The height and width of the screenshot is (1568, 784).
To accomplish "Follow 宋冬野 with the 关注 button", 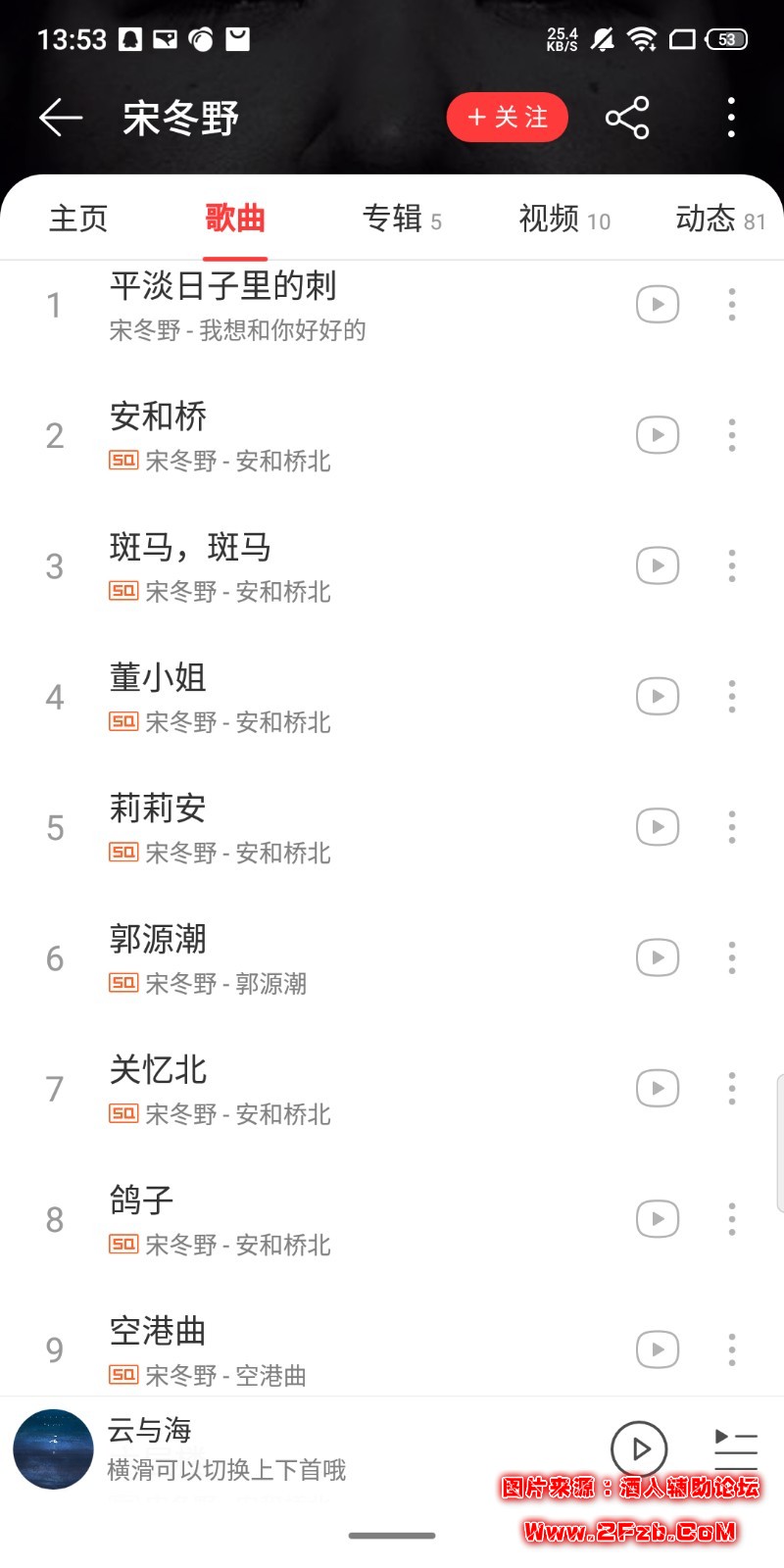I will (x=507, y=118).
